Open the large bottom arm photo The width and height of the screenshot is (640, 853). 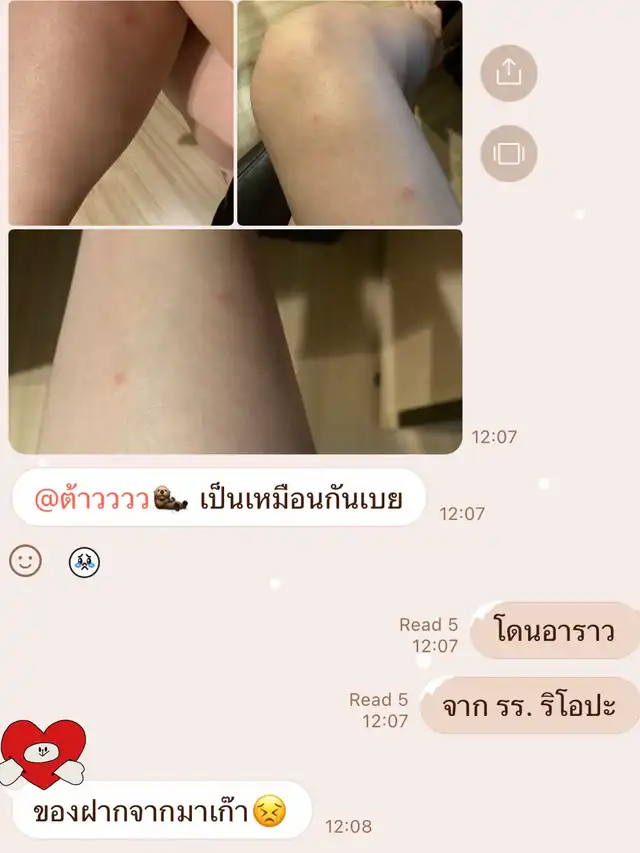236,341
